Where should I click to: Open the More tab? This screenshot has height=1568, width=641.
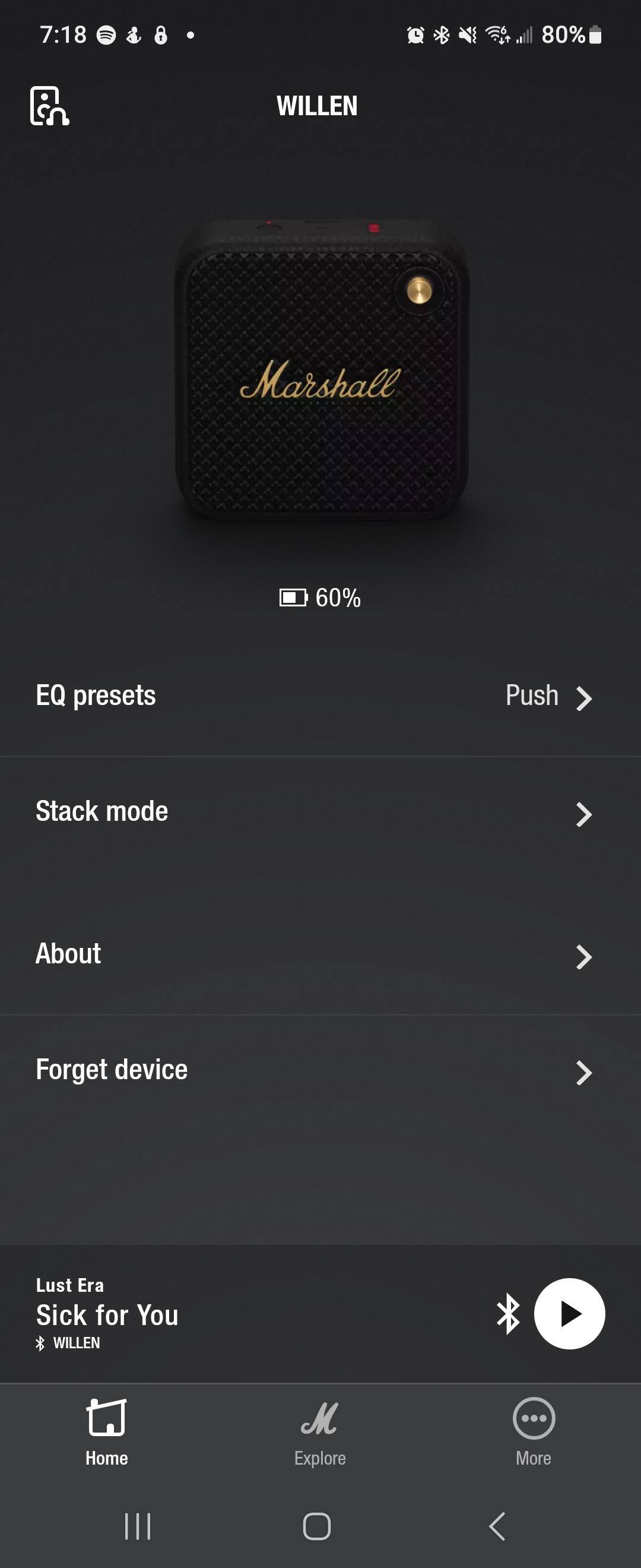(534, 1431)
